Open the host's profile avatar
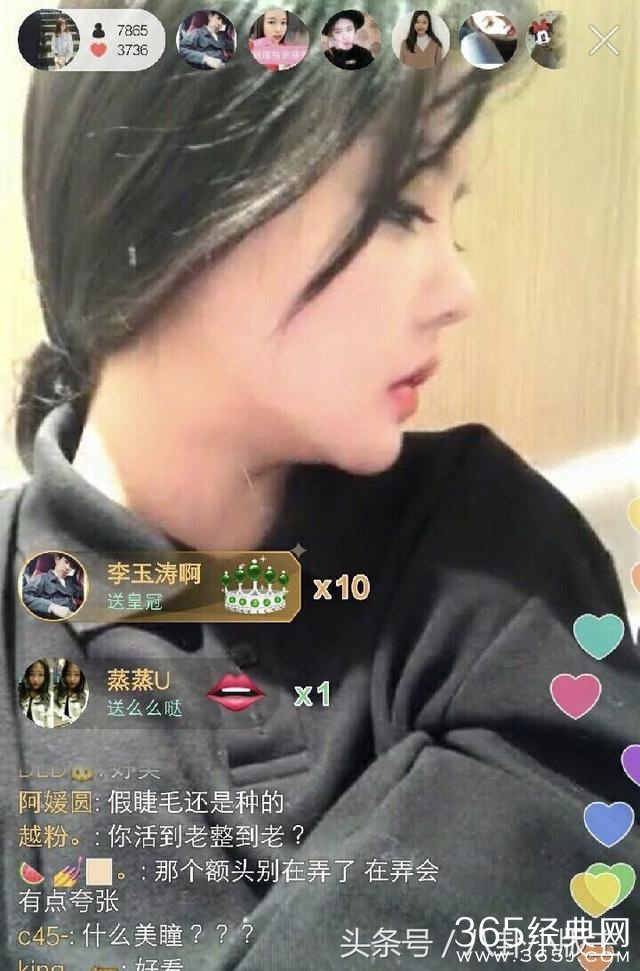This screenshot has height=971, width=640. pyautogui.click(x=49, y=40)
